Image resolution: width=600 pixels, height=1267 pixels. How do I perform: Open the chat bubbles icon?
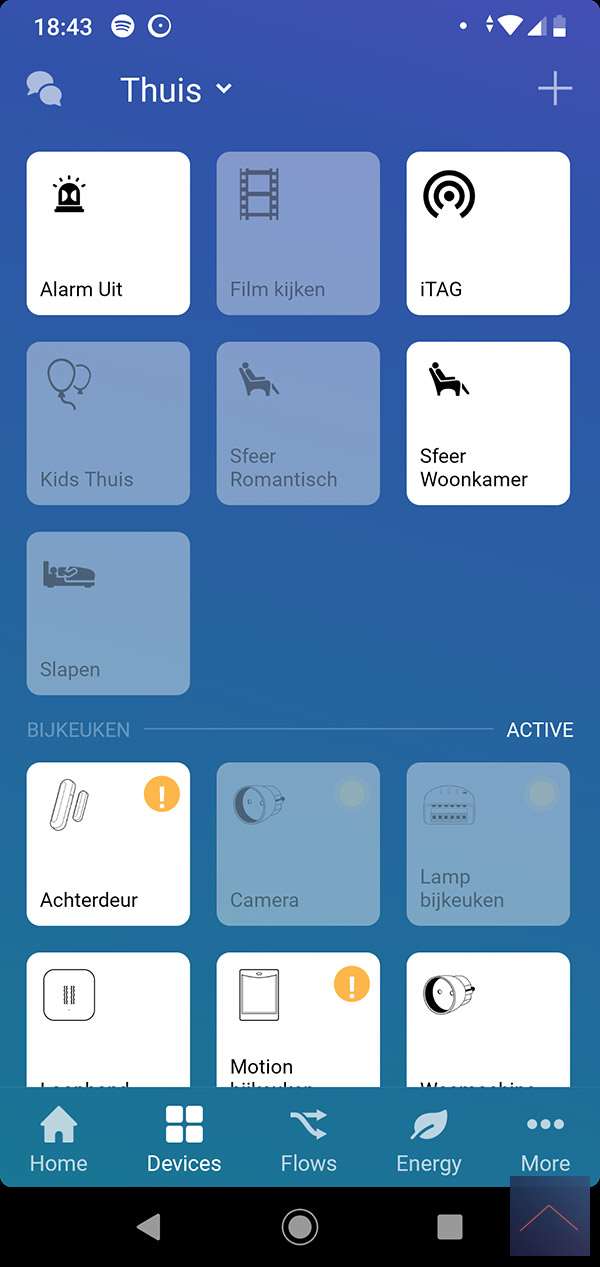[x=44, y=89]
